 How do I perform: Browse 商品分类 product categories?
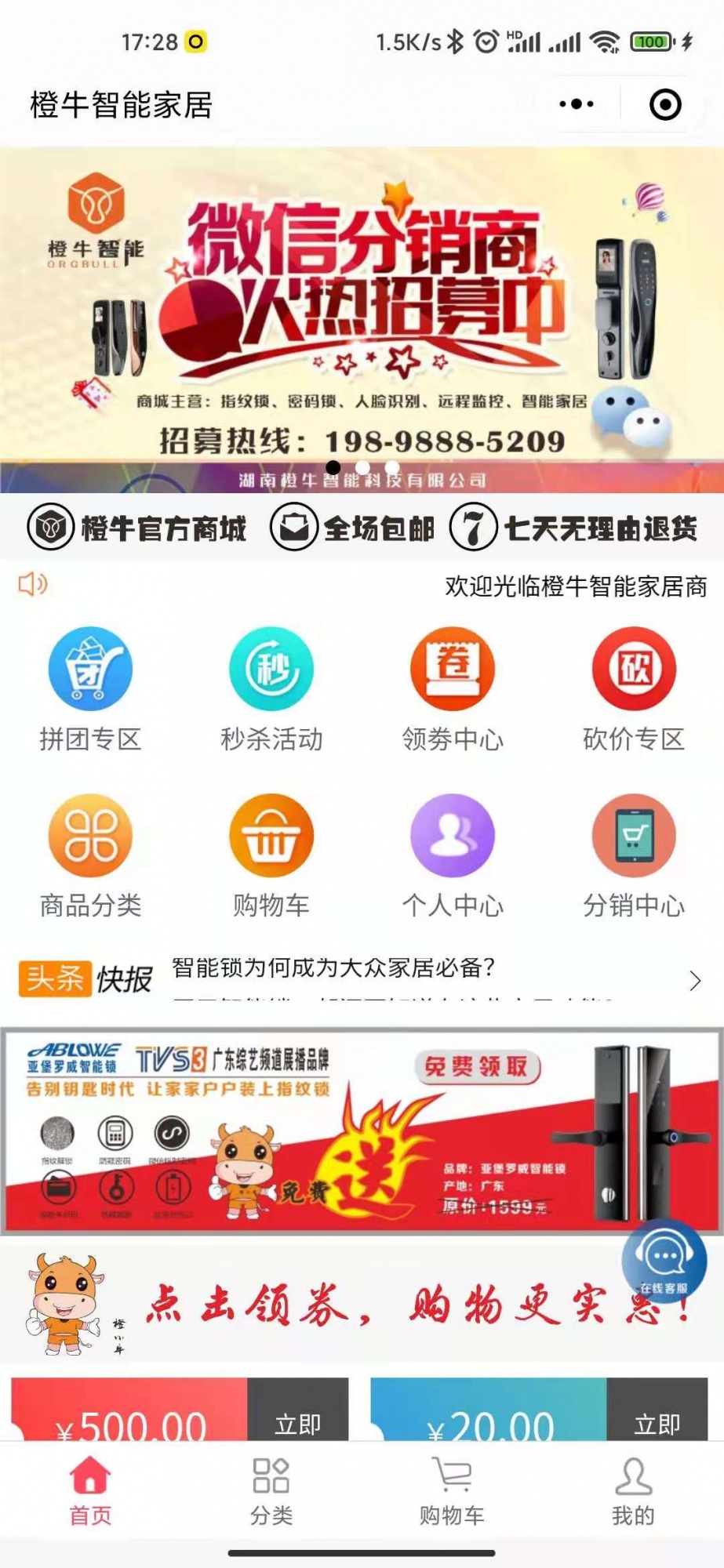90,855
